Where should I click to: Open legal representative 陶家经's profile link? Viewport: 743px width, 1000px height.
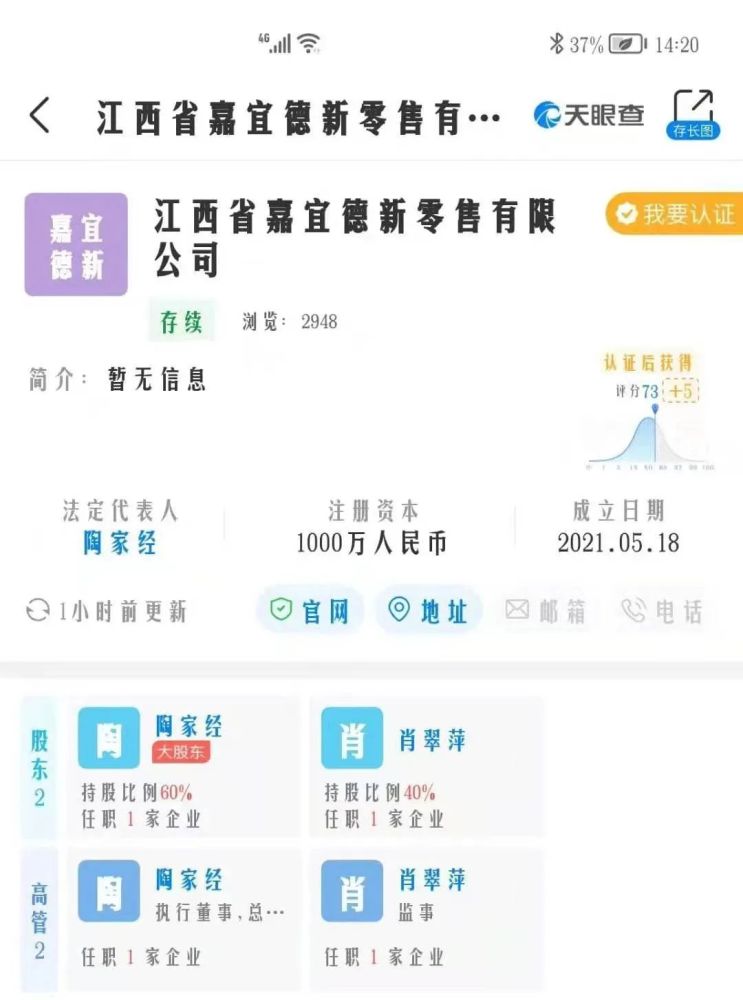coord(120,543)
